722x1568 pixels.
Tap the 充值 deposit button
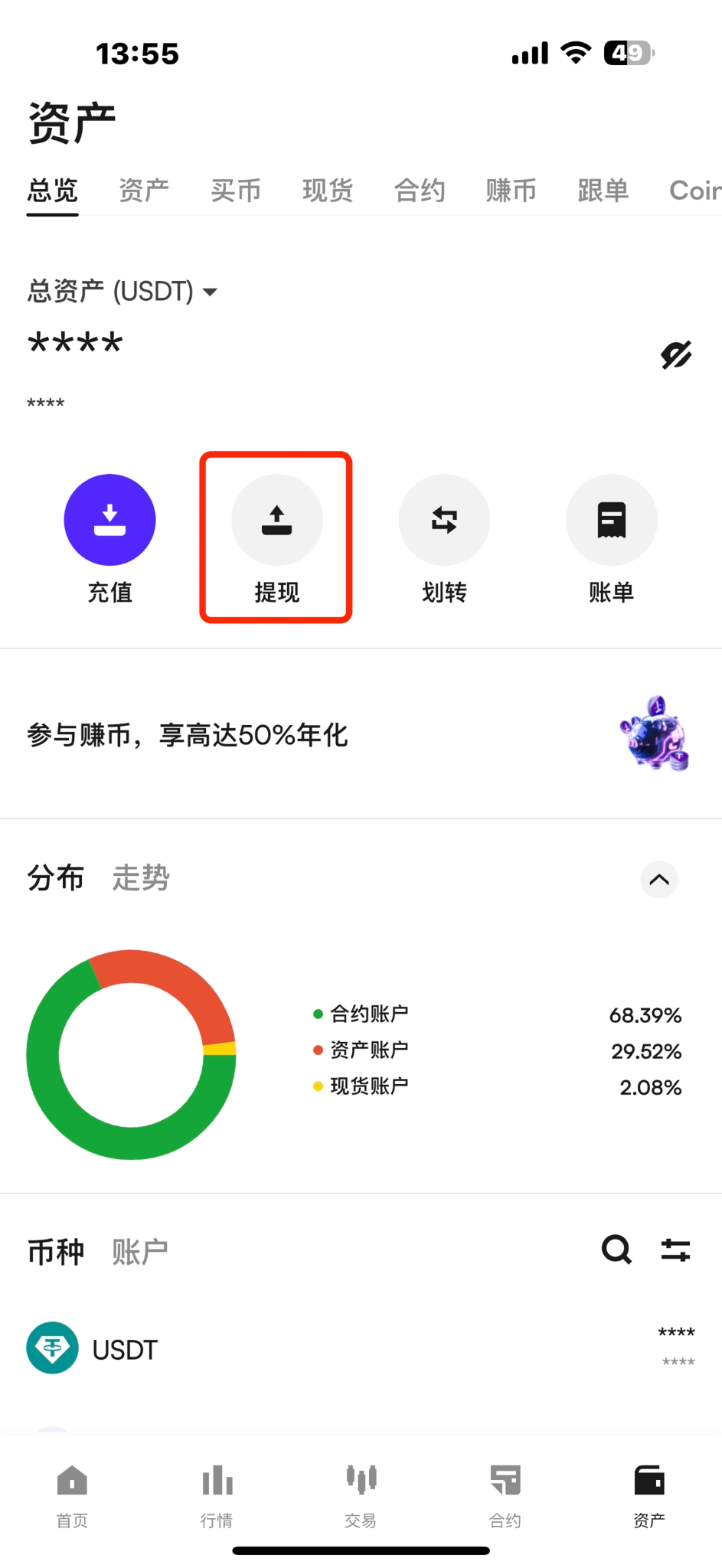pyautogui.click(x=109, y=539)
